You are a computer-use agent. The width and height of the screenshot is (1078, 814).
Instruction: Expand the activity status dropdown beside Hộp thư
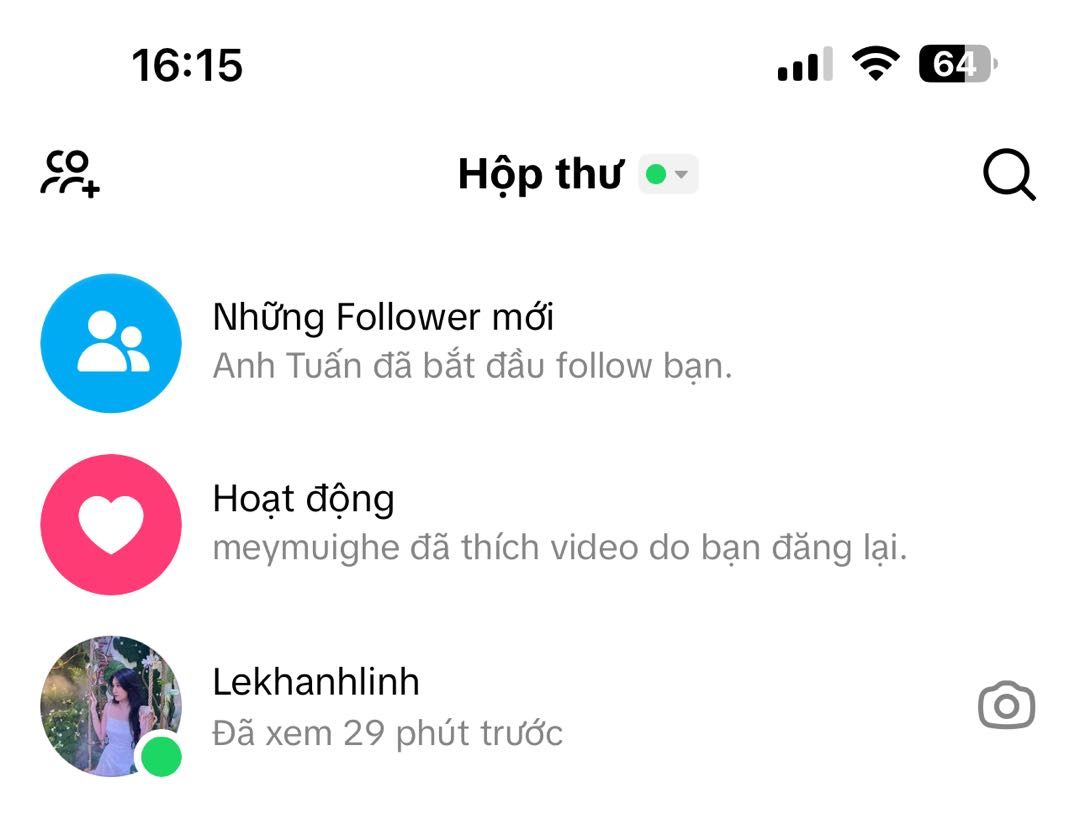[x=668, y=175]
